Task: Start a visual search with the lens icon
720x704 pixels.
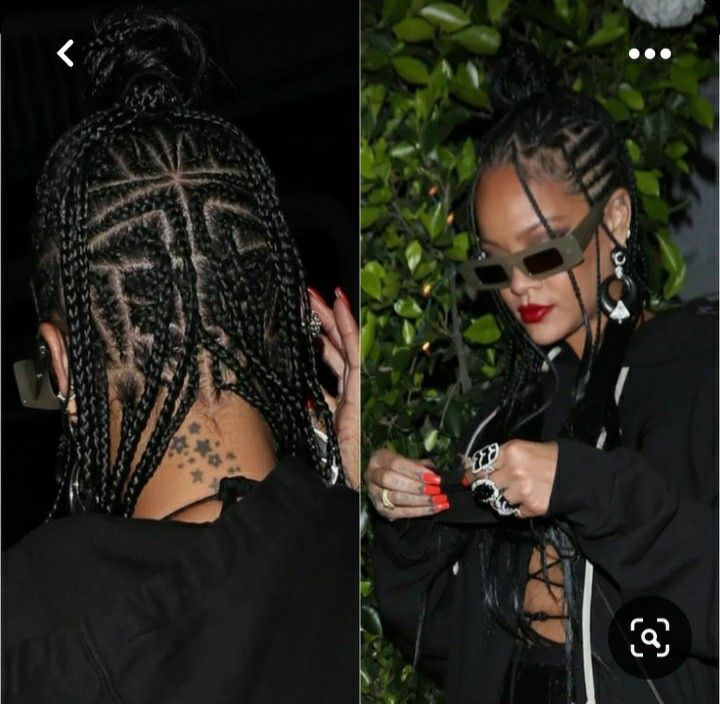Action: (649, 637)
